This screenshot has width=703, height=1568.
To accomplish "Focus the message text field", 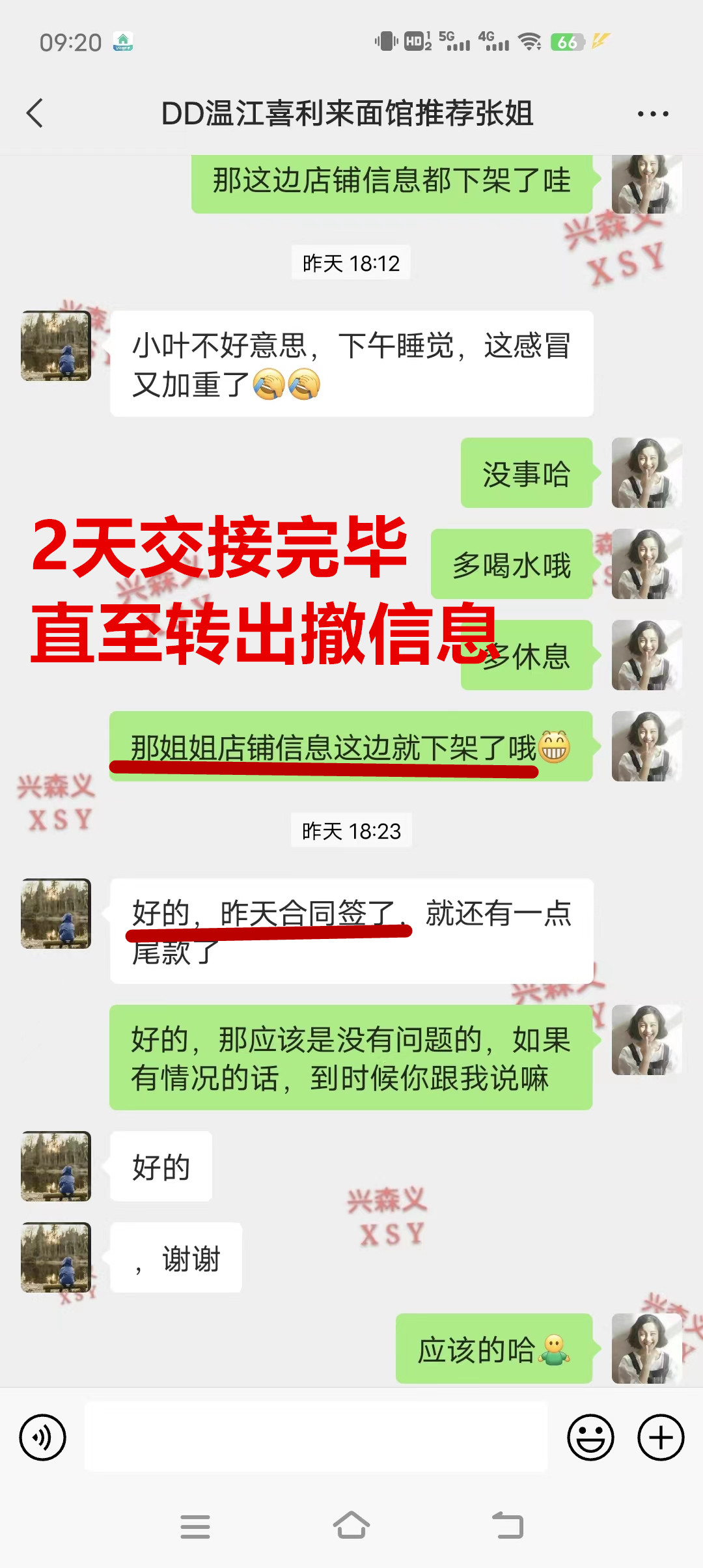I will pyautogui.click(x=316, y=1437).
